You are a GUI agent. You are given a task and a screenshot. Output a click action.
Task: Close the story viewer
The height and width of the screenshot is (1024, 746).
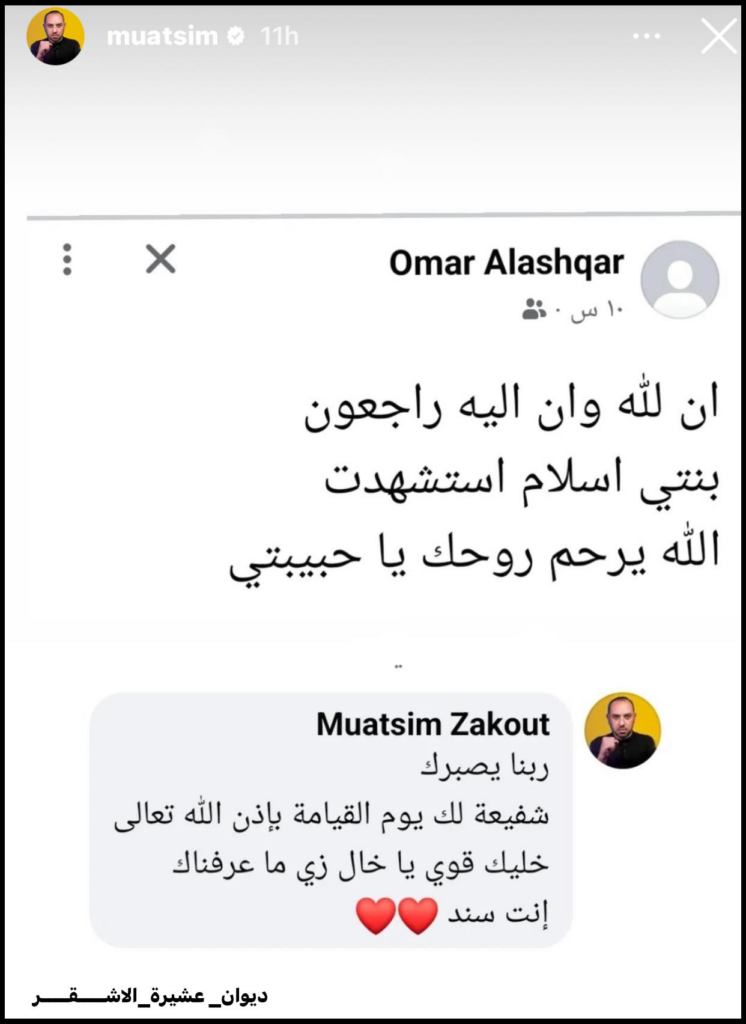tap(718, 37)
